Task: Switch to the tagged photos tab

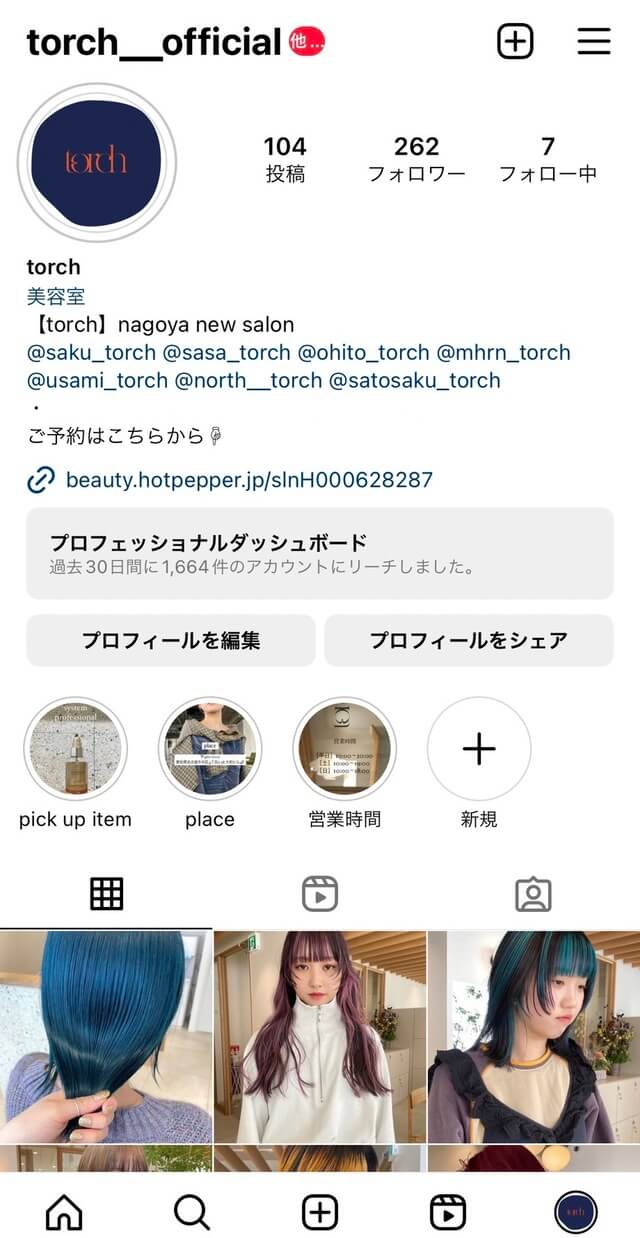Action: [x=533, y=894]
